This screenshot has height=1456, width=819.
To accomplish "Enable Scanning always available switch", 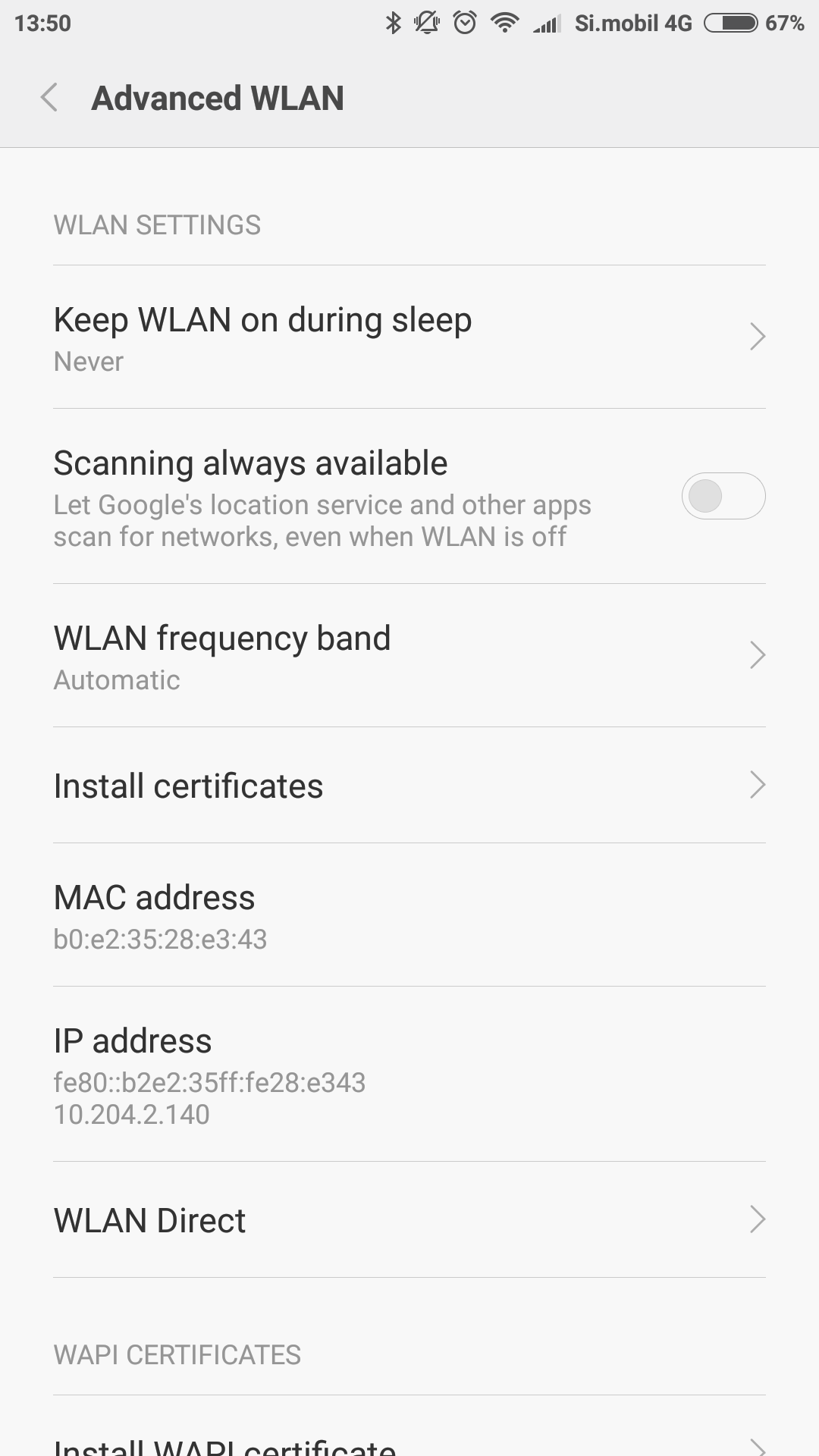I will (723, 496).
